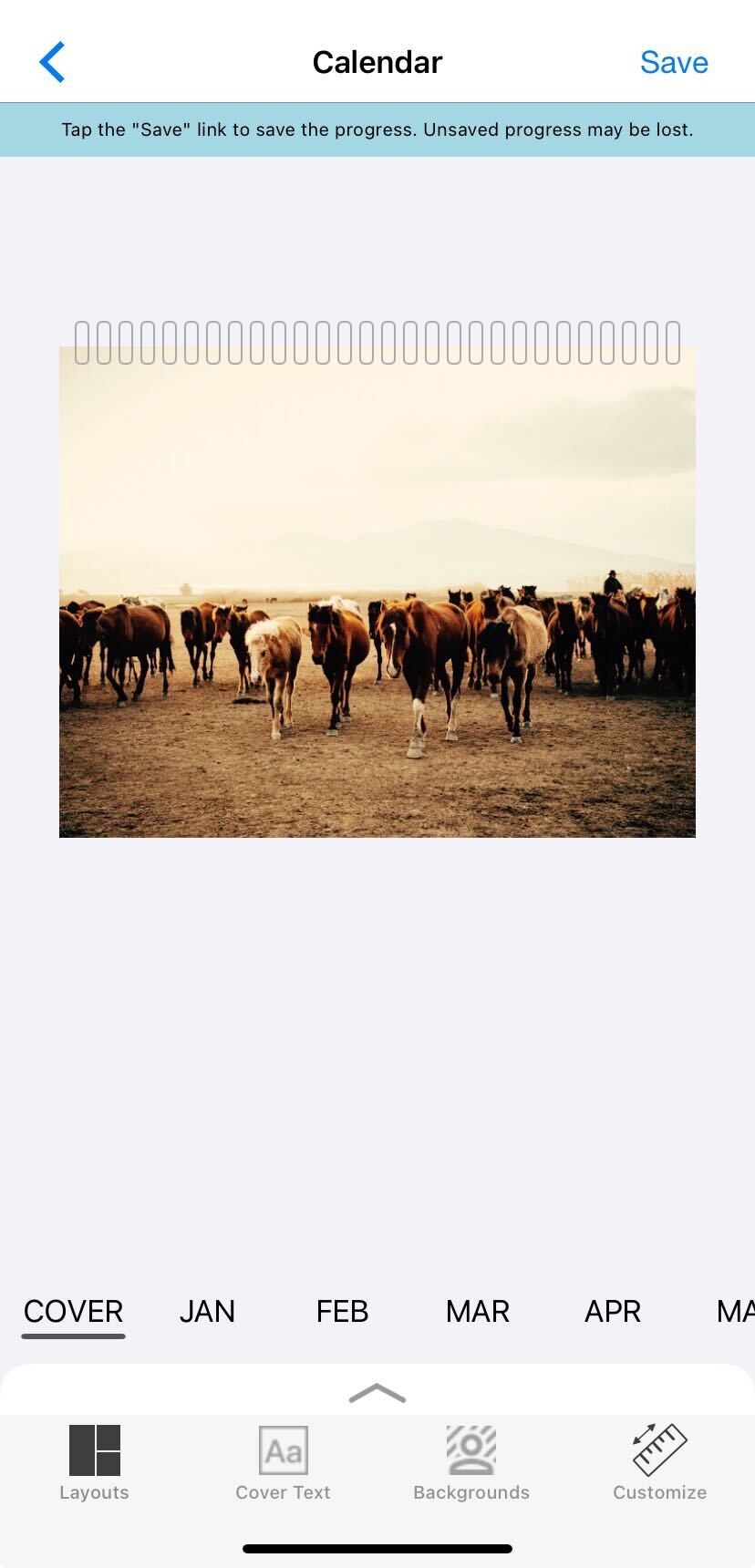Save the calendar progress
Viewport: 755px width, 1568px height.
point(673,62)
